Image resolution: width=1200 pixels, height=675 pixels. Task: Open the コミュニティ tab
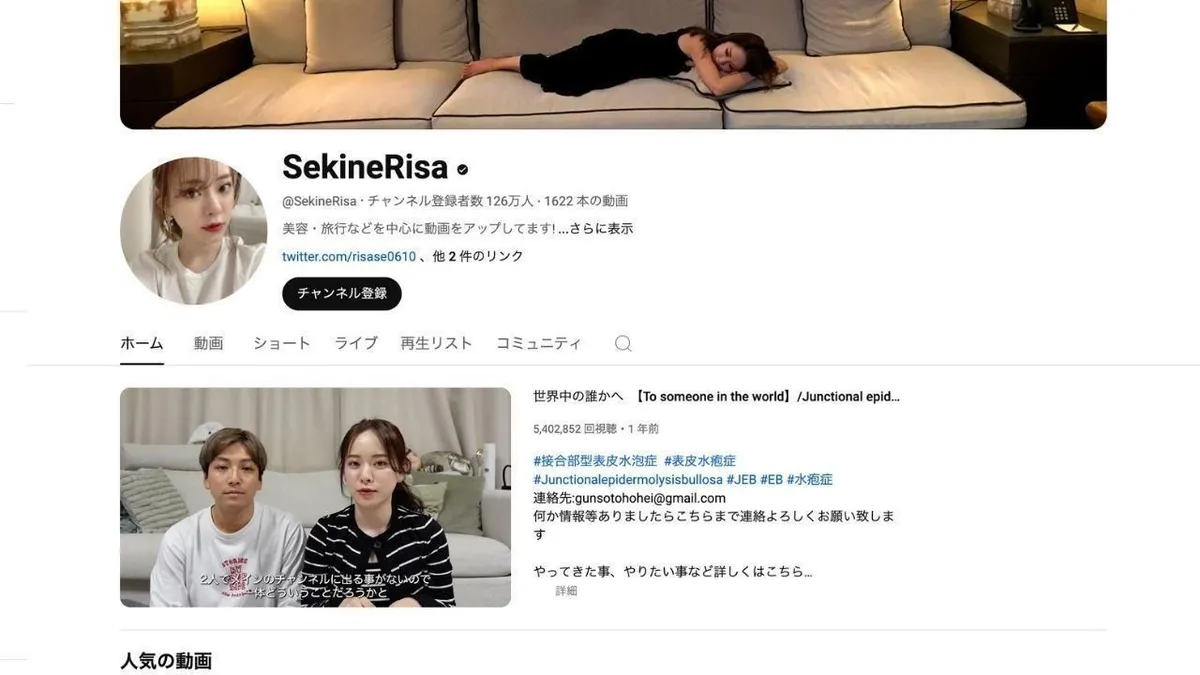[x=538, y=343]
